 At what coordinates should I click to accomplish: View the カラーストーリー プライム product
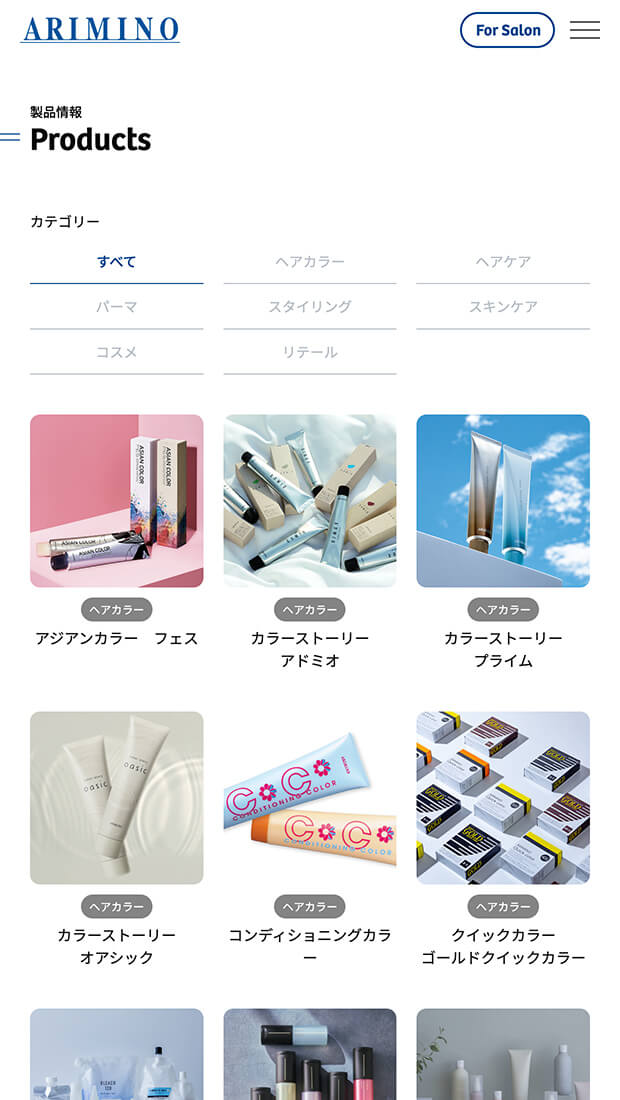click(503, 501)
